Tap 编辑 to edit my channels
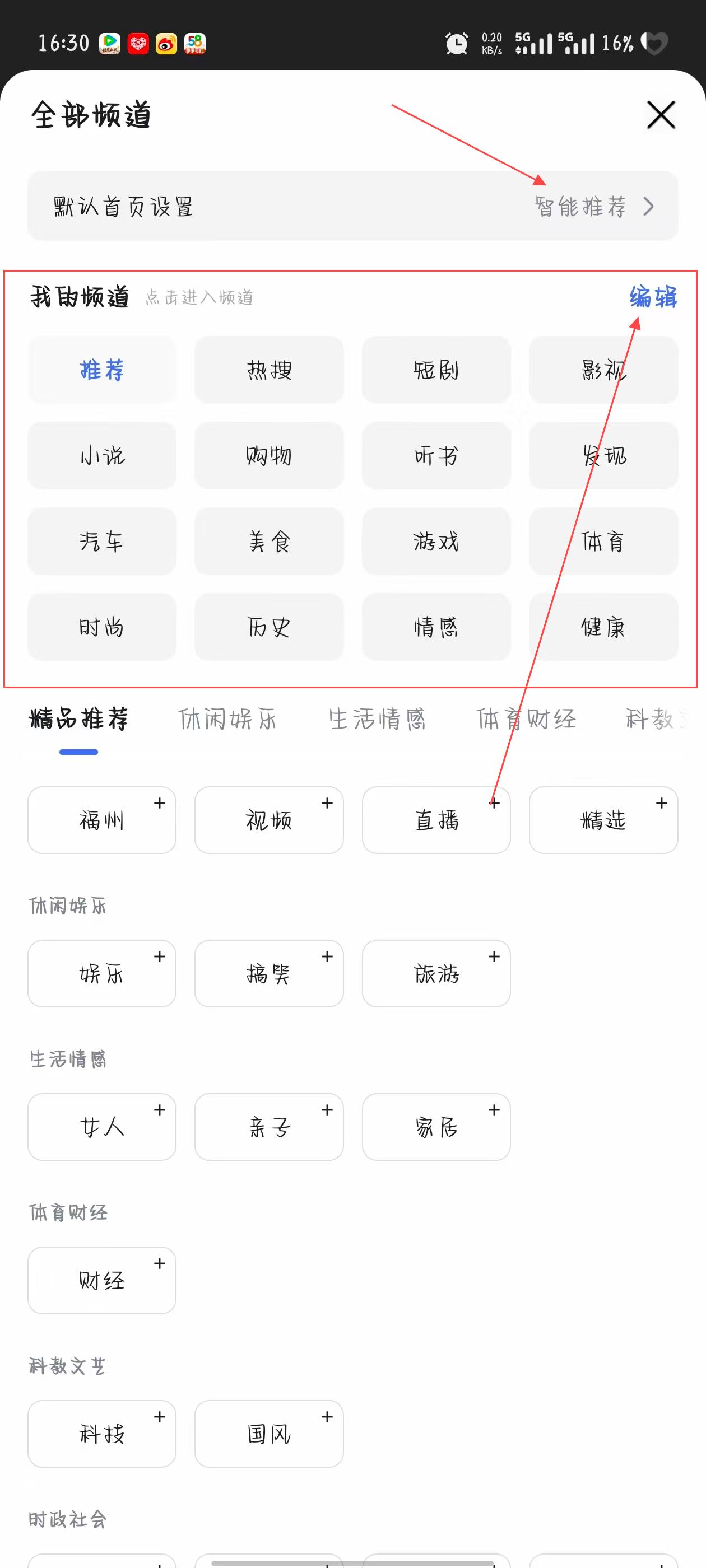This screenshot has height=1568, width=706. (x=652, y=297)
